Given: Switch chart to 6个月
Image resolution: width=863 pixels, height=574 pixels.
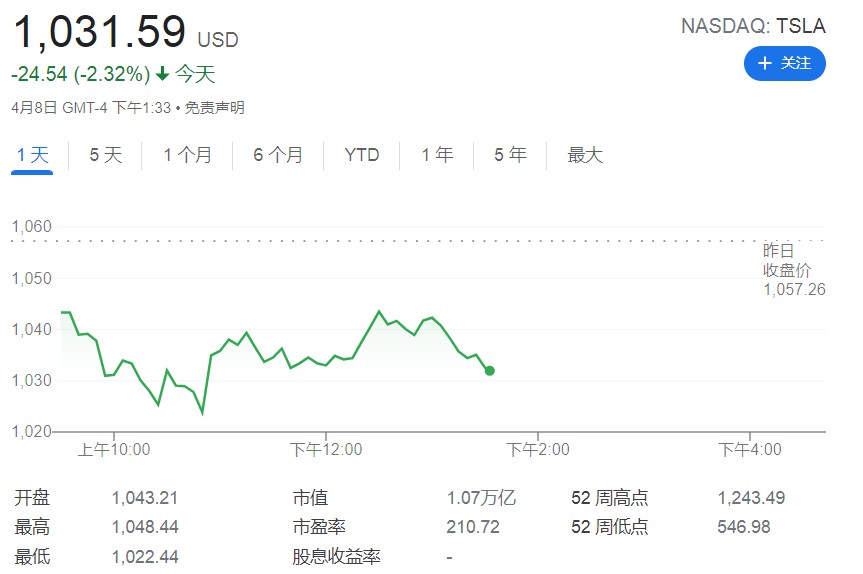Looking at the screenshot, I should pos(278,155).
